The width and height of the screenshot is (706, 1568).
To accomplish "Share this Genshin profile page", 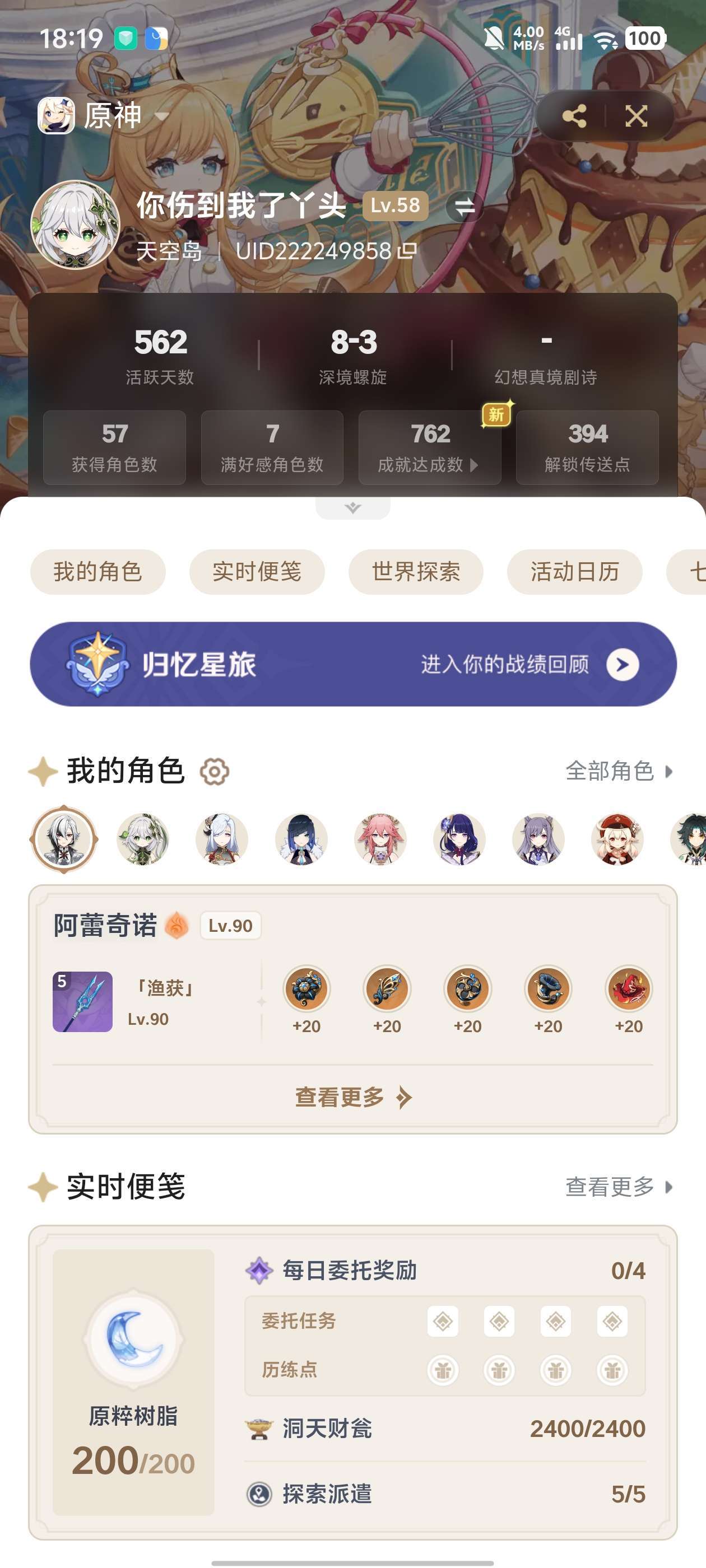I will (574, 116).
